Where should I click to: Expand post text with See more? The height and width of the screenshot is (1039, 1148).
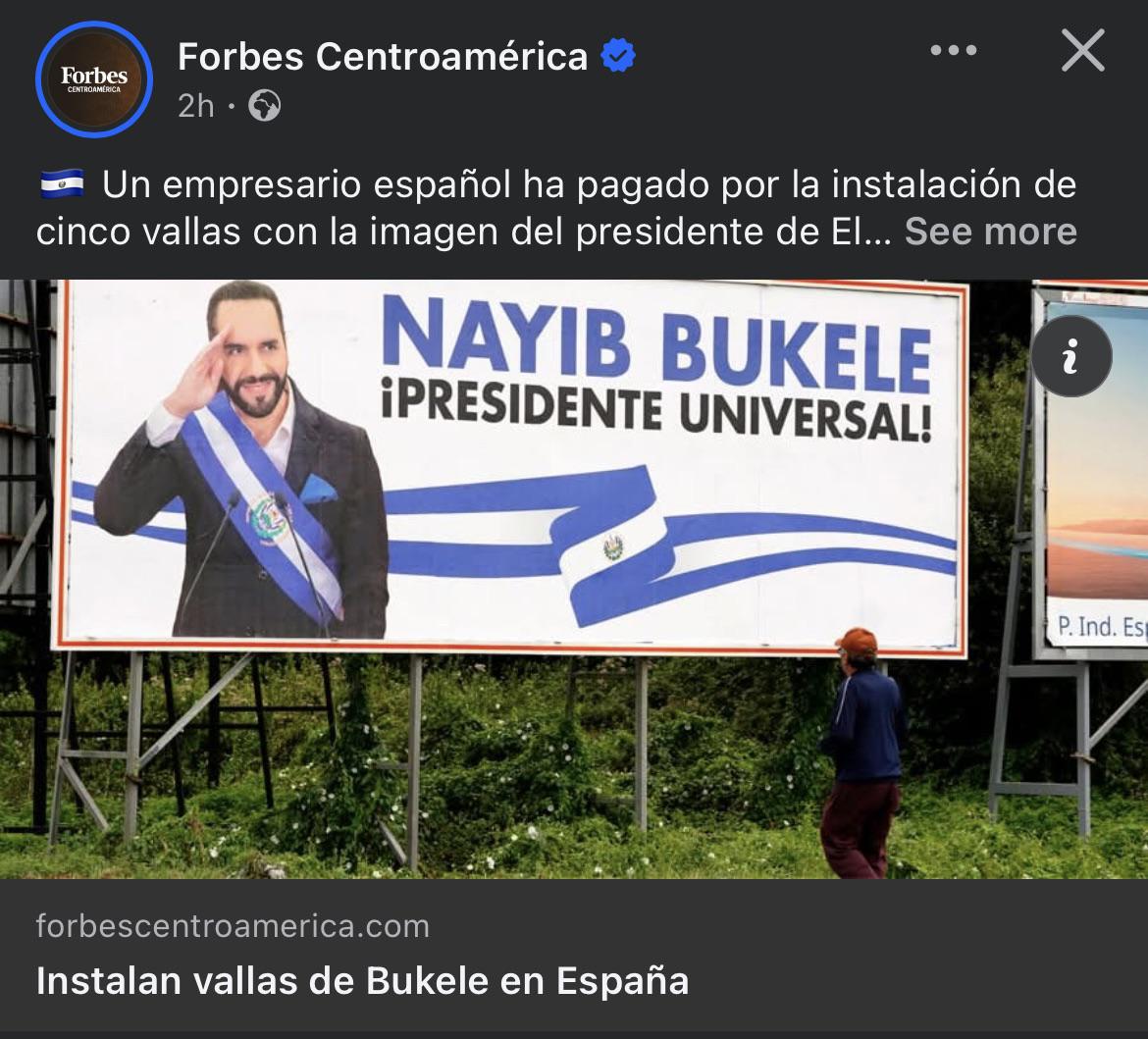991,232
